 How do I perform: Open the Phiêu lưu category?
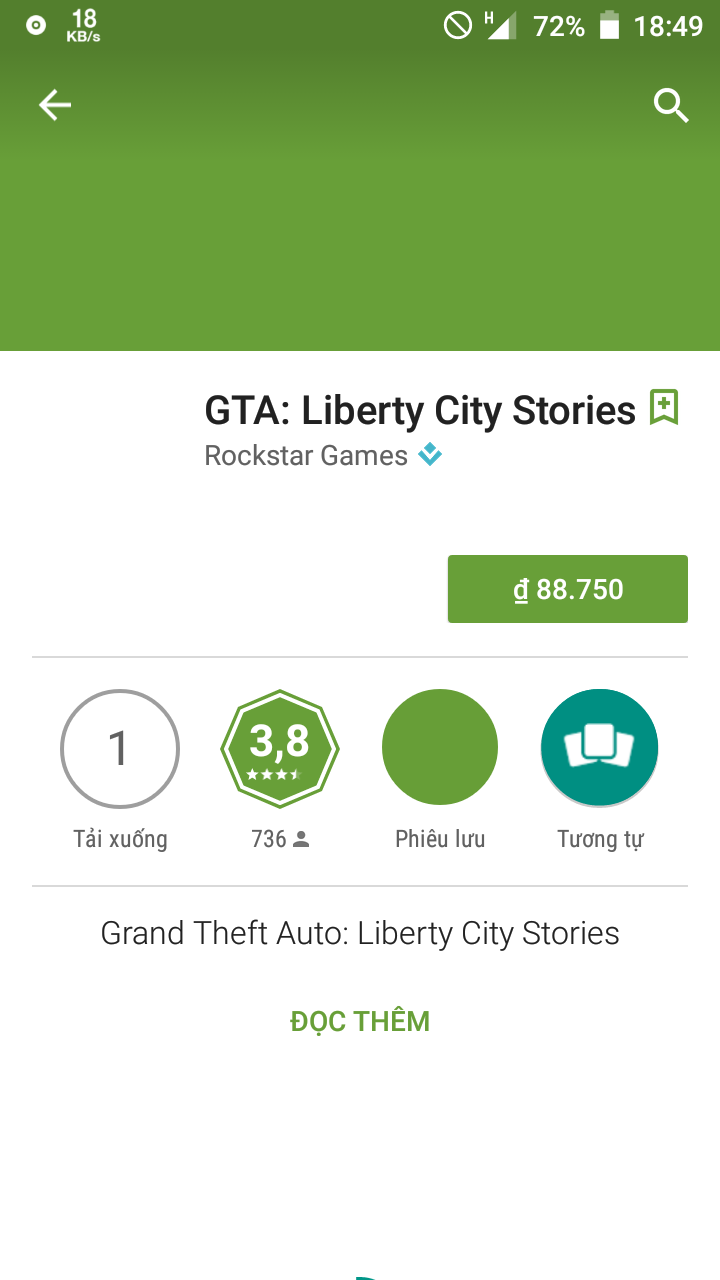point(440,748)
